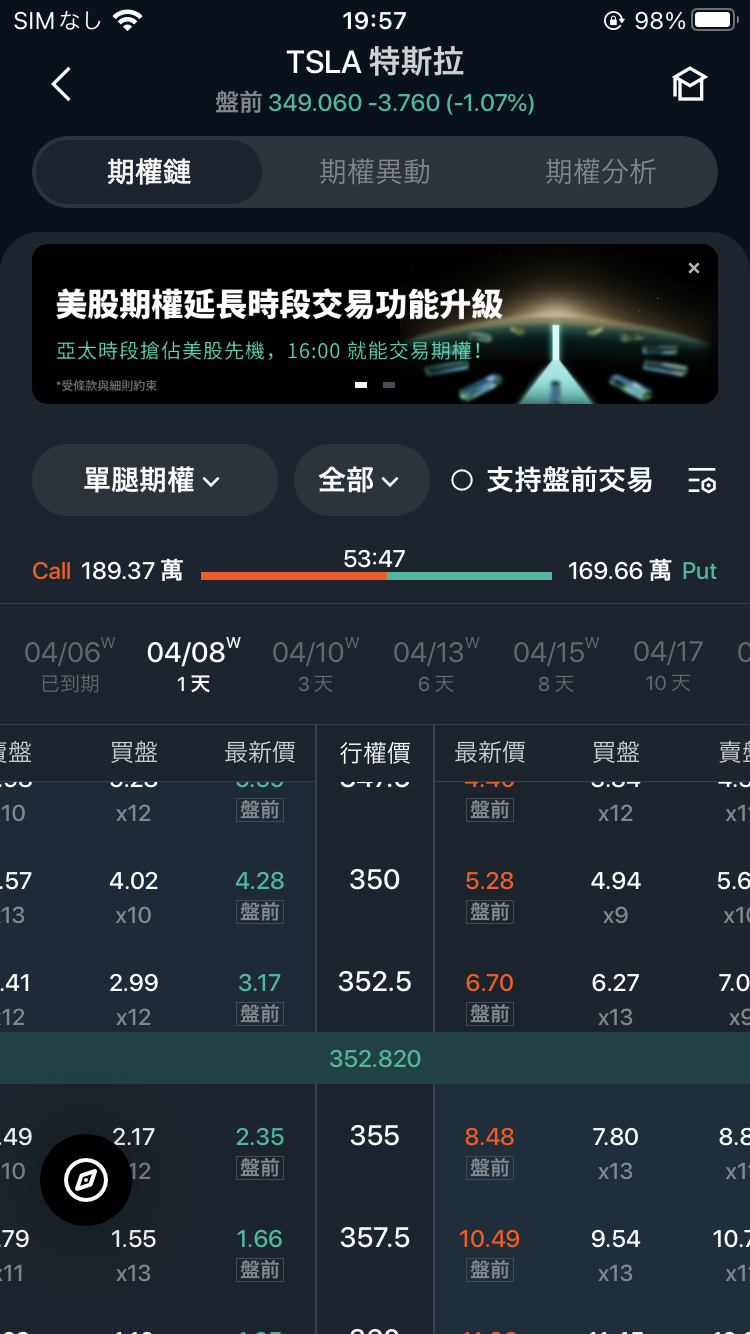
Task: Expand the 單腿期權 strategy dropdown
Action: tap(154, 480)
